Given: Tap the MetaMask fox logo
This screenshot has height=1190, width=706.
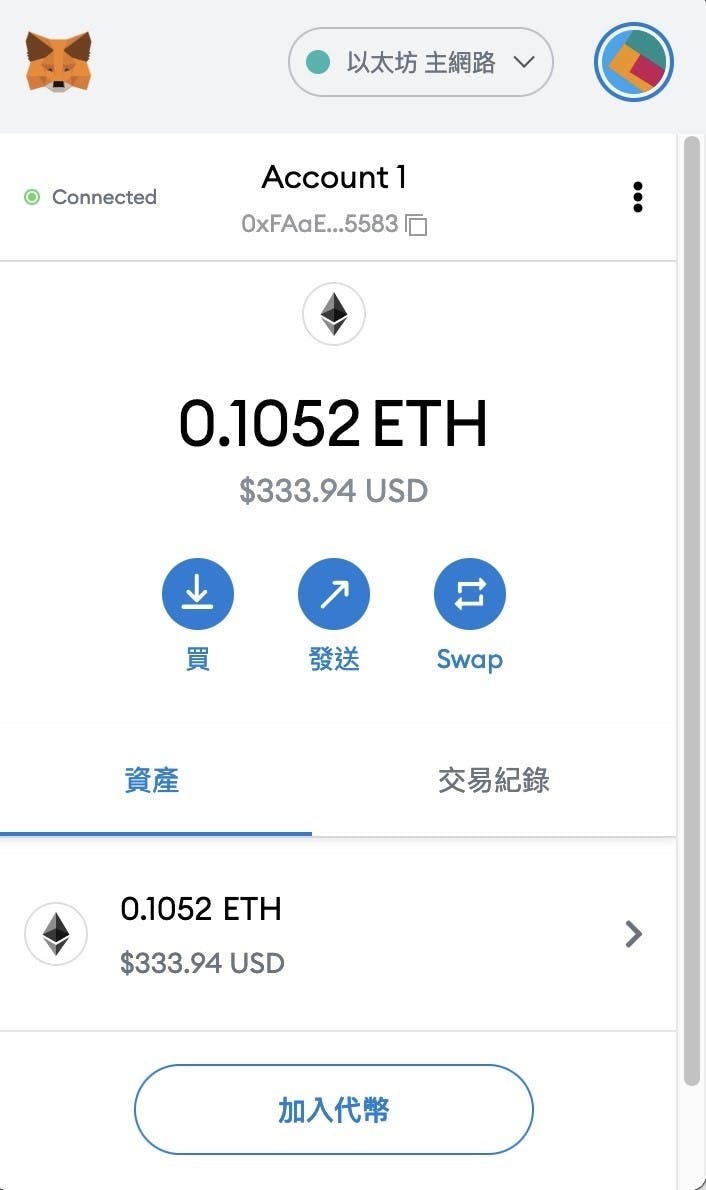Looking at the screenshot, I should point(58,61).
